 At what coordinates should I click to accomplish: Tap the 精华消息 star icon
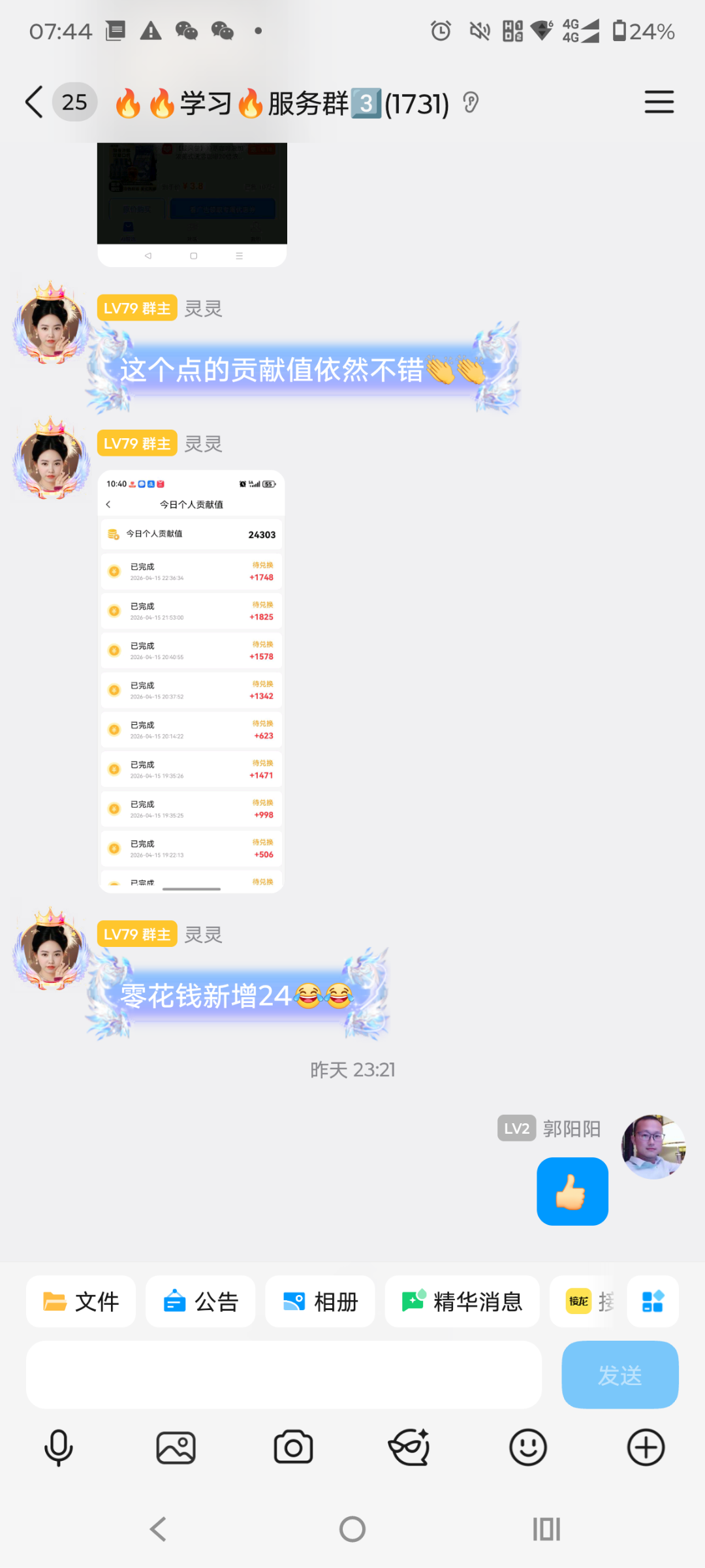pyautogui.click(x=413, y=1302)
